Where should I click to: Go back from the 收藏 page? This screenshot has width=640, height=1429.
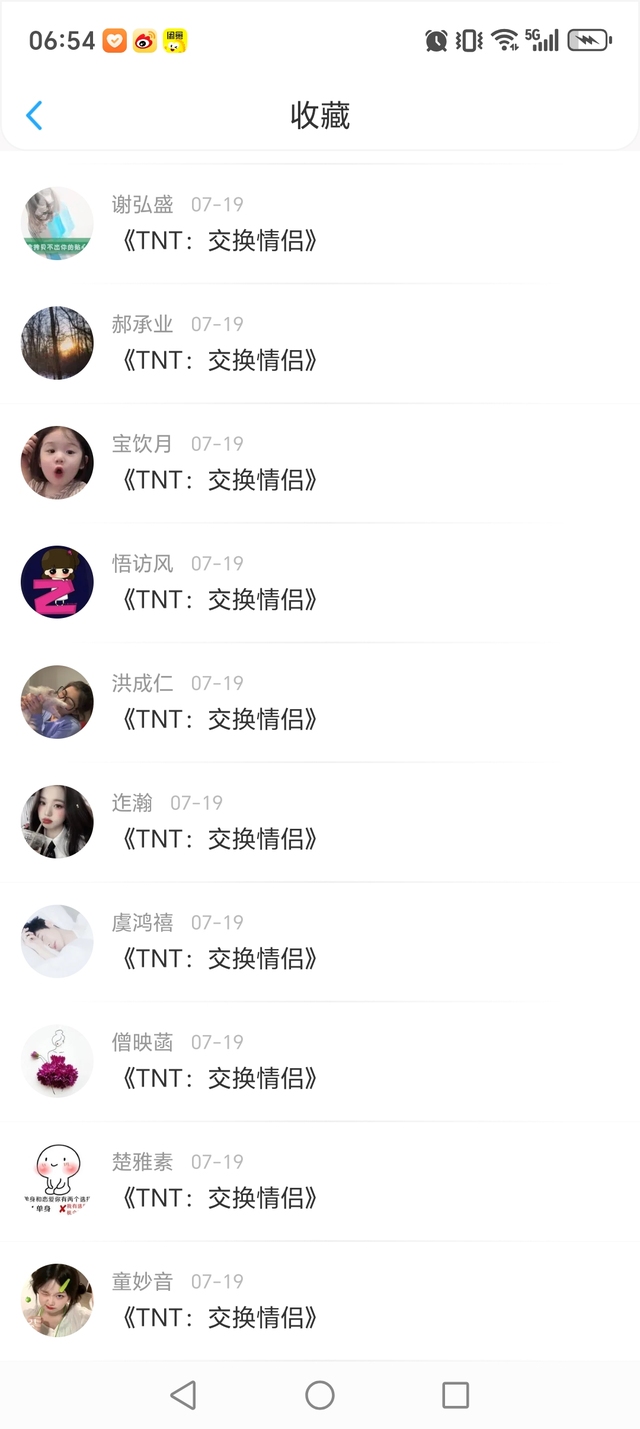[34, 116]
